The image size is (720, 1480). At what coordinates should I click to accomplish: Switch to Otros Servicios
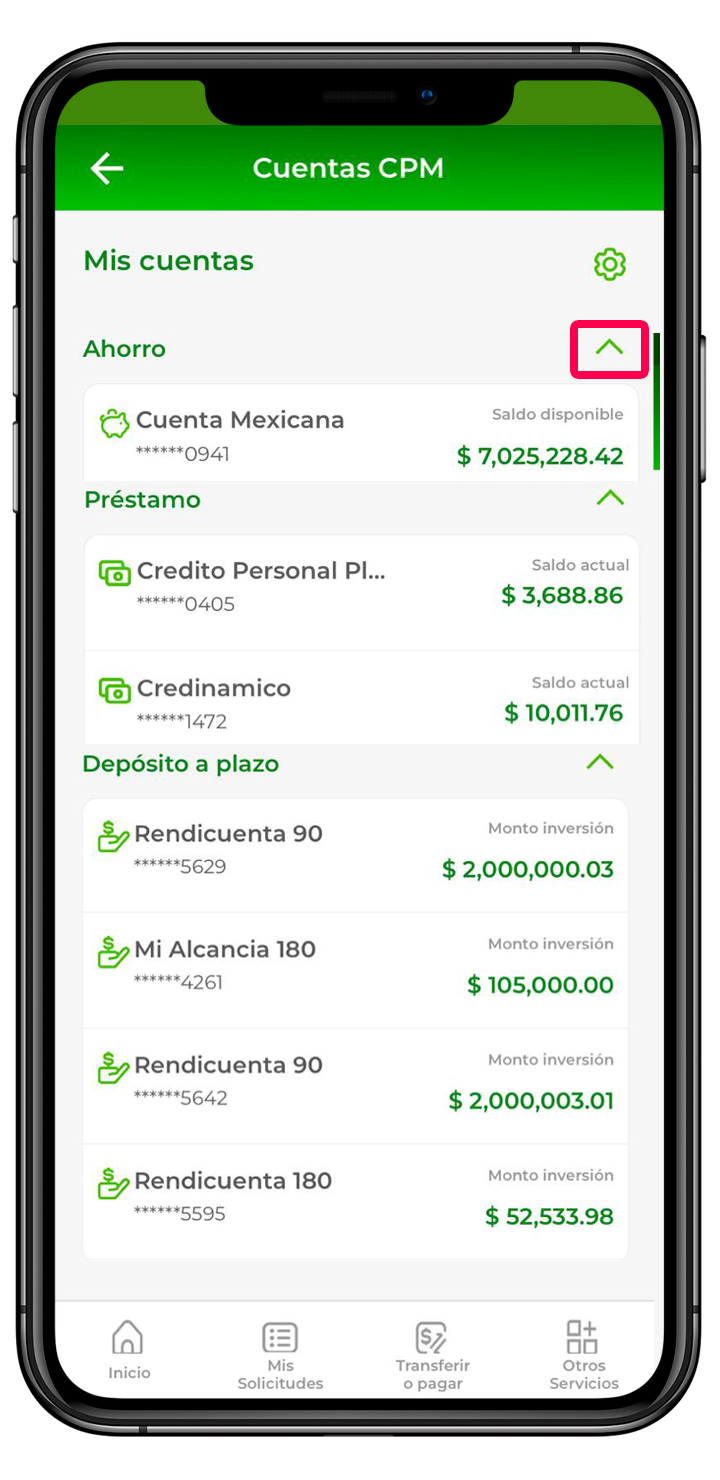(583, 1354)
